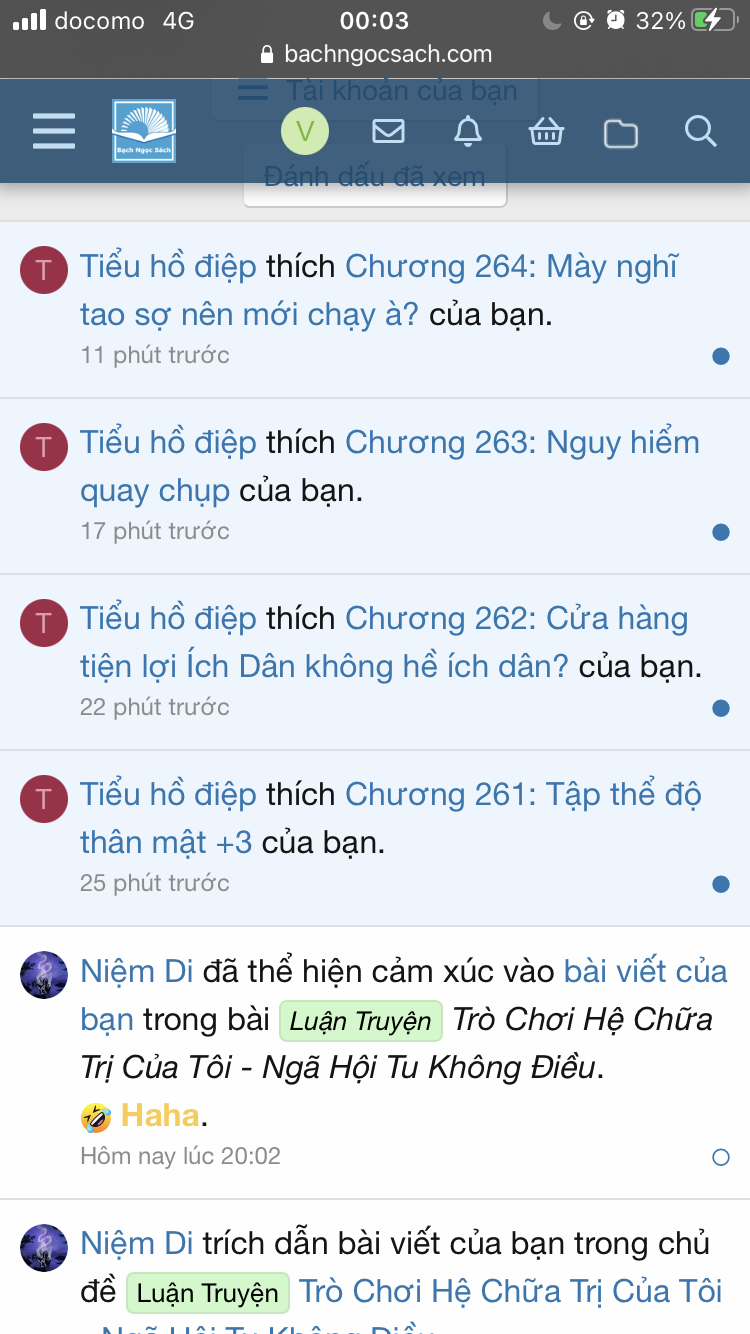The height and width of the screenshot is (1334, 750).
Task: Open Niệm Di's profile from Haha reaction
Action: tap(136, 972)
